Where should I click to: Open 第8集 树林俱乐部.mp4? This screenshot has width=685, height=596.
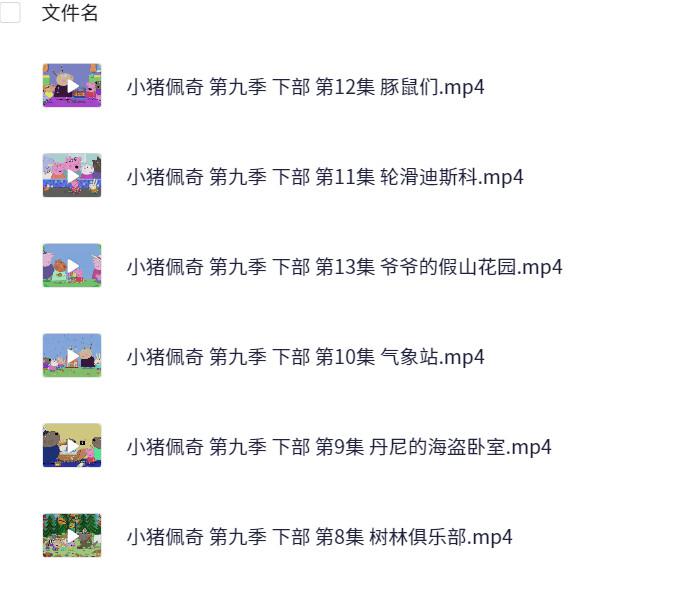pyautogui.click(x=319, y=537)
